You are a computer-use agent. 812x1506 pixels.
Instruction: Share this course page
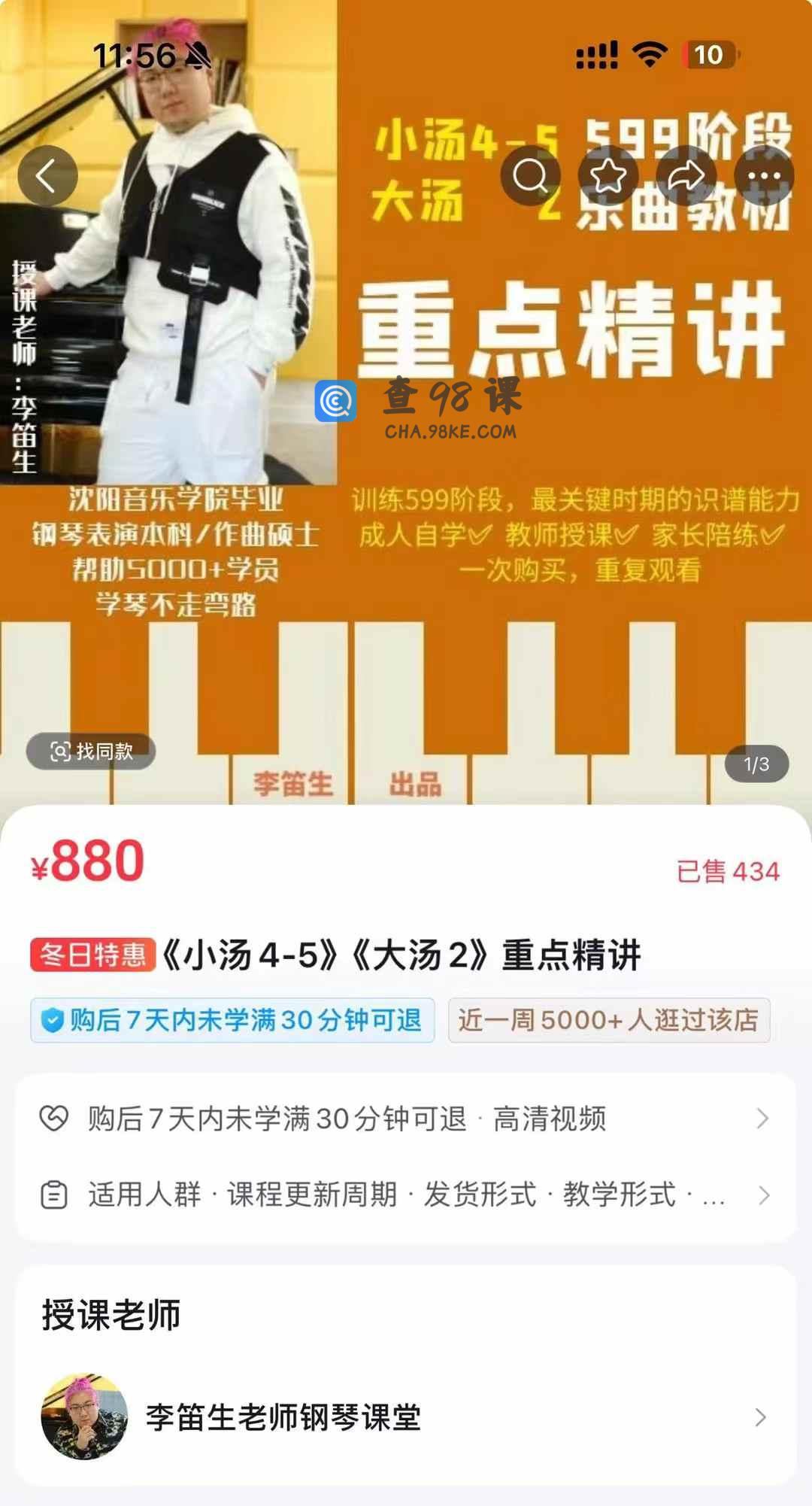[x=686, y=176]
